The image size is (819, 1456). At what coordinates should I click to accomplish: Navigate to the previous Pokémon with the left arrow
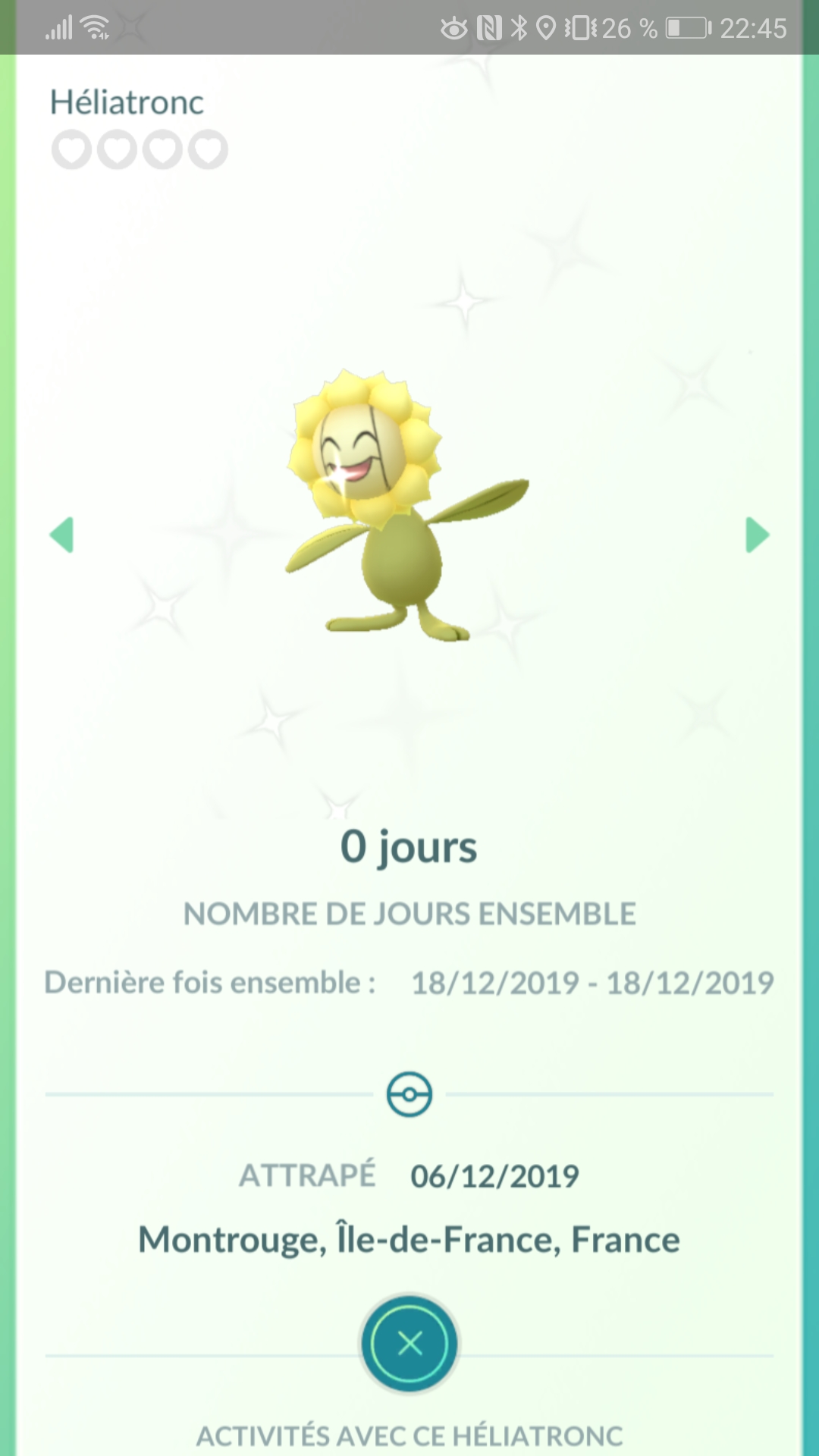(64, 535)
